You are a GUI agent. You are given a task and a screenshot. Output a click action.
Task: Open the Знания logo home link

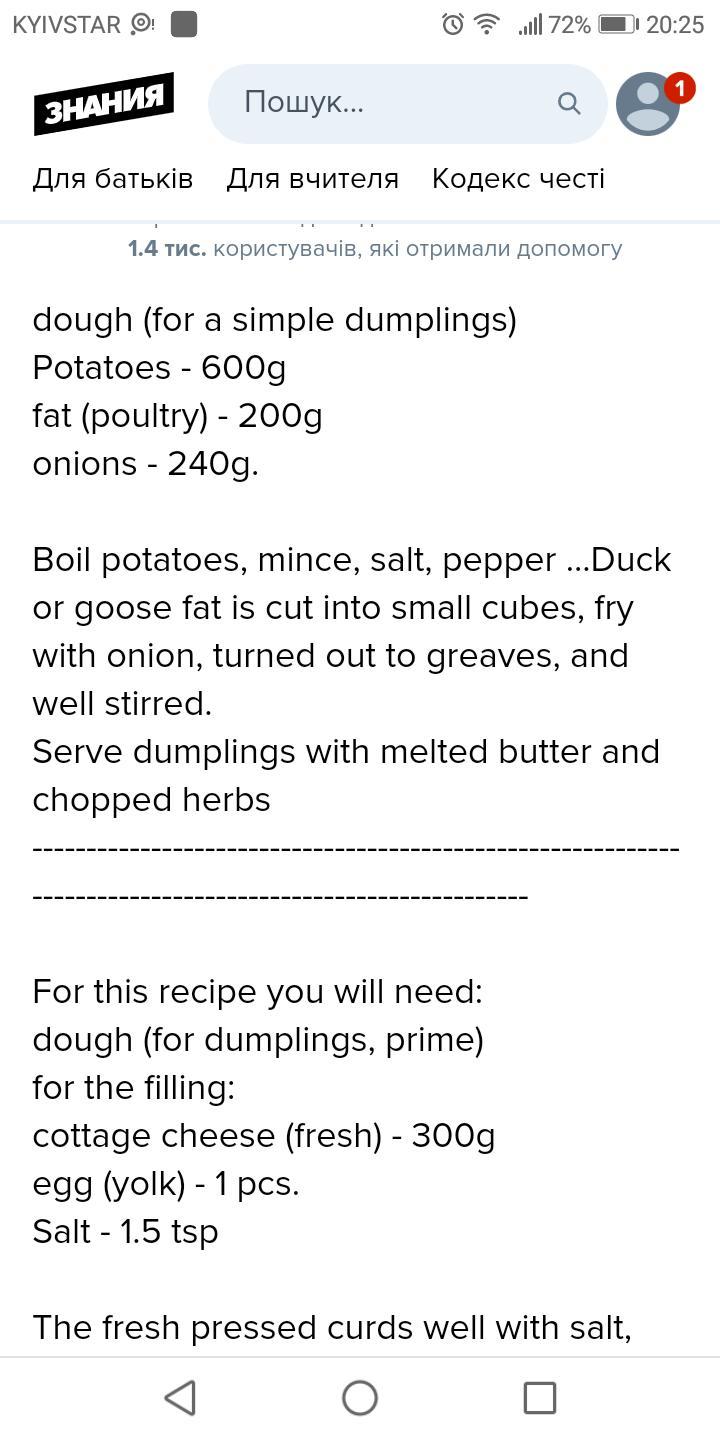coord(104,103)
